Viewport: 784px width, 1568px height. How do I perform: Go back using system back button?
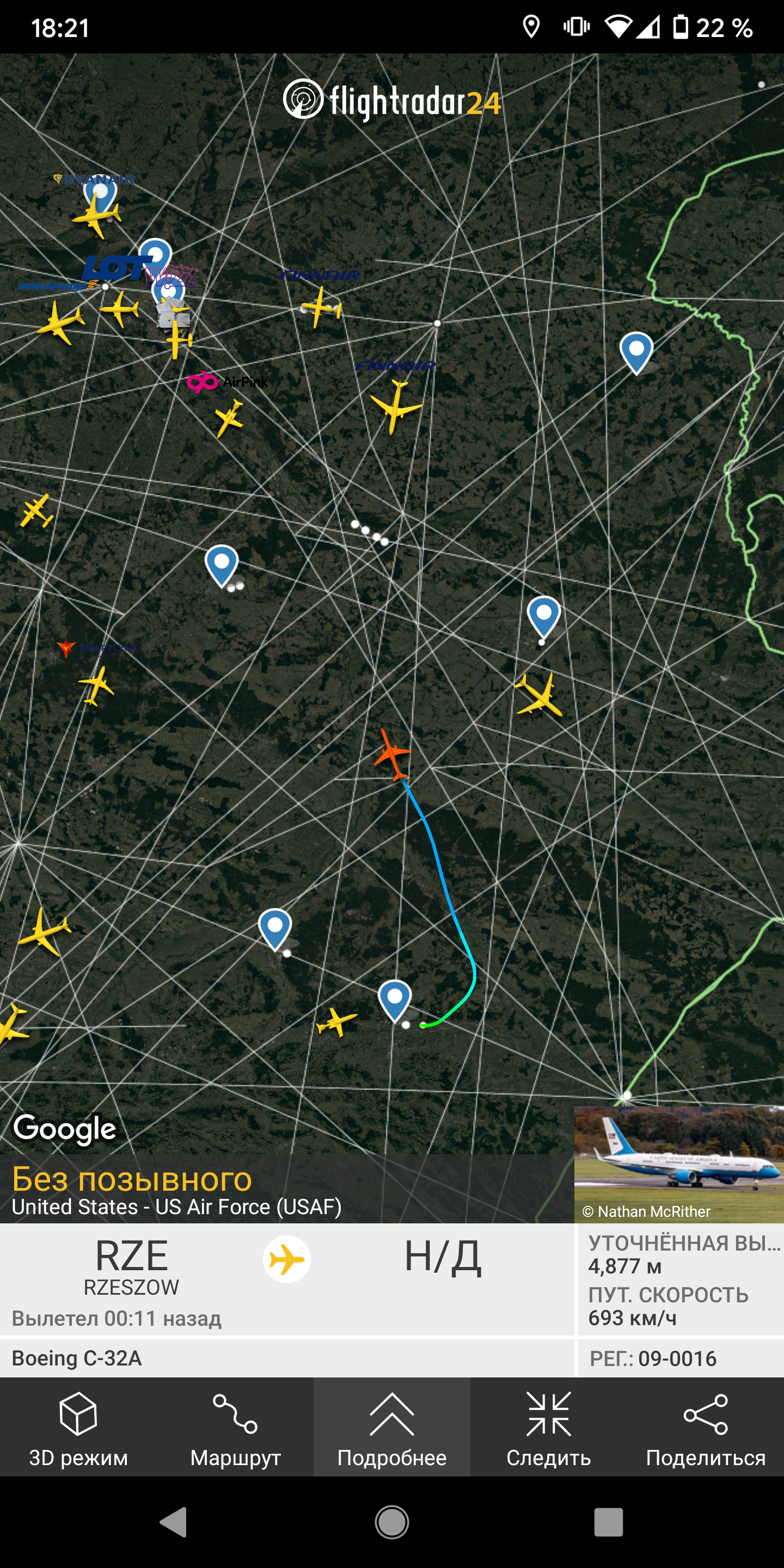[174, 1522]
